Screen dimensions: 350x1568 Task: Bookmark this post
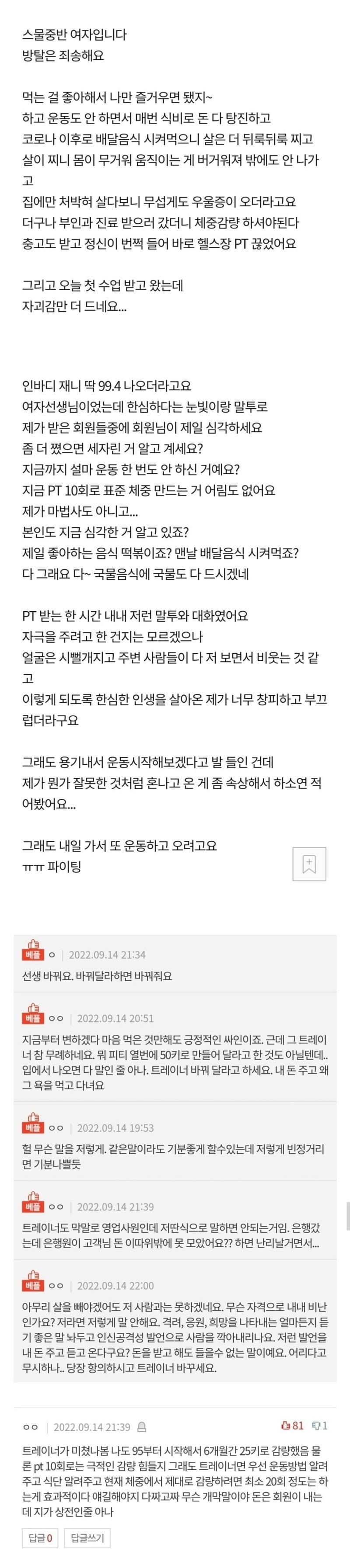309,864
